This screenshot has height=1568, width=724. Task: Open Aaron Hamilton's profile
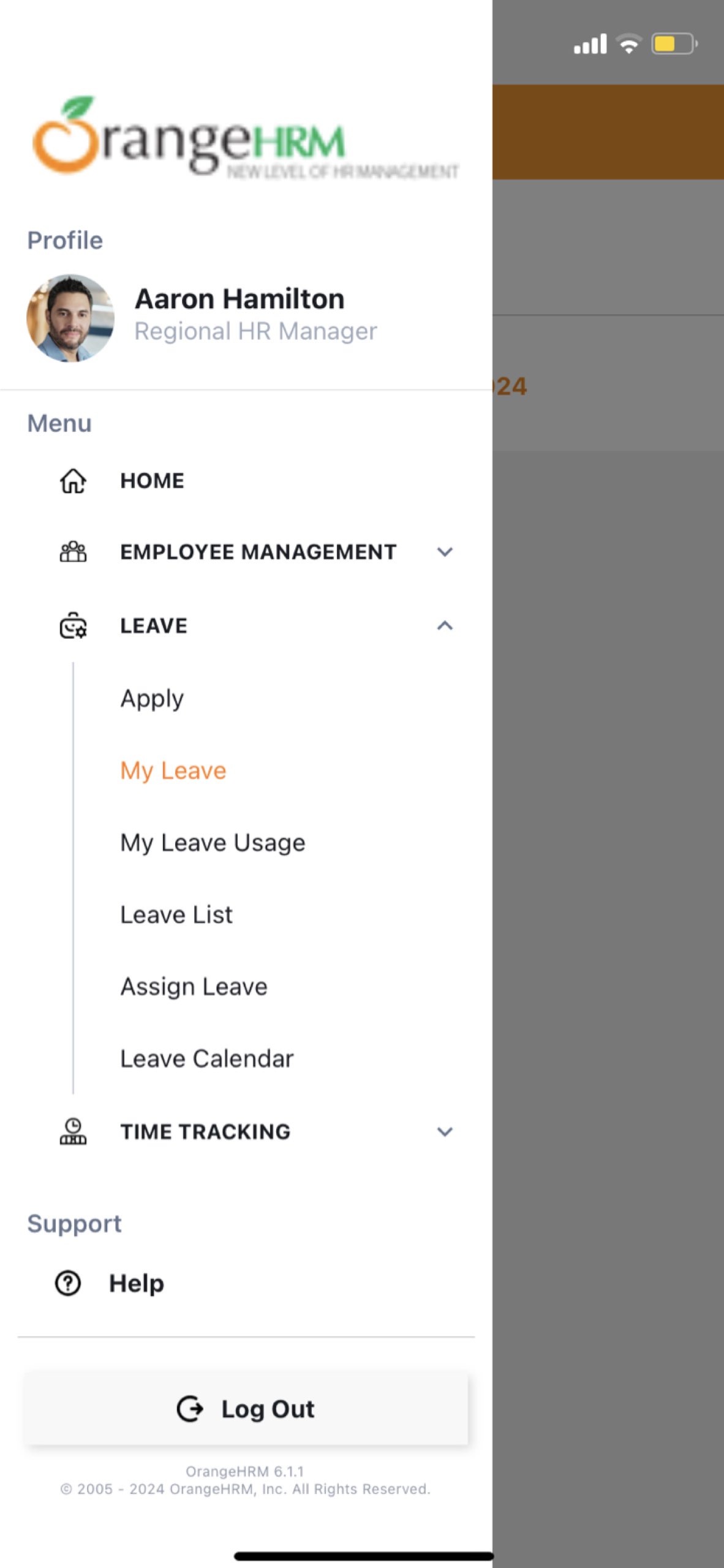click(x=239, y=315)
